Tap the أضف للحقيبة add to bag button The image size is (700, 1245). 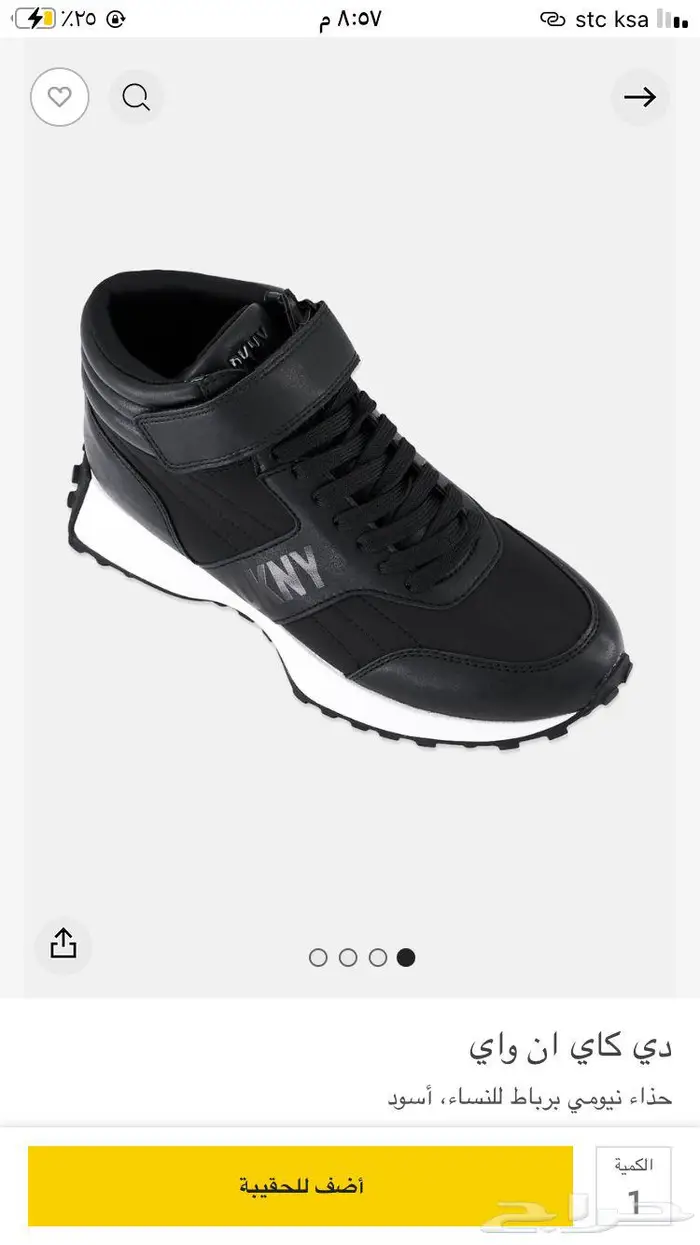point(300,1186)
